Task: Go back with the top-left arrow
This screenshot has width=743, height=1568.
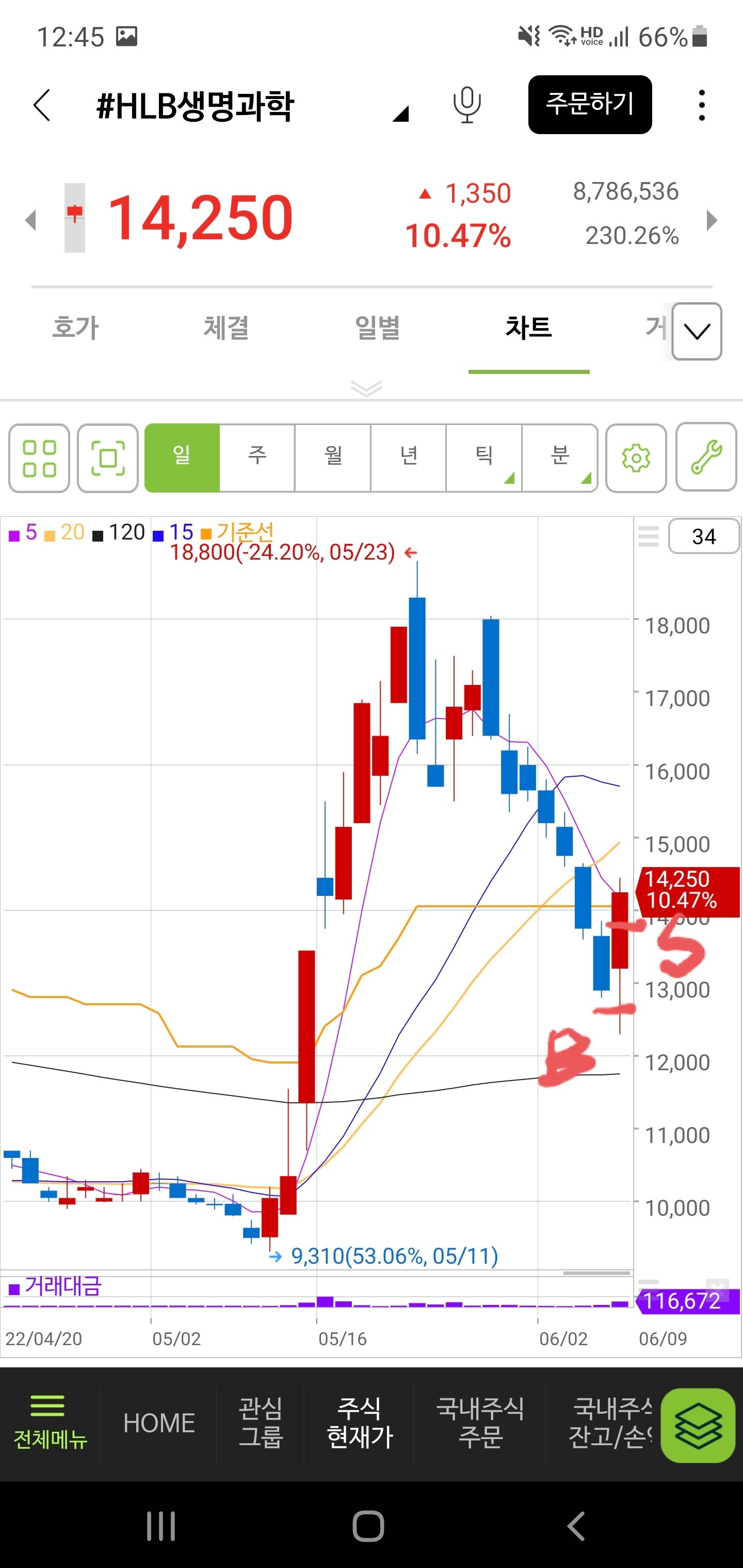Action: pos(41,105)
